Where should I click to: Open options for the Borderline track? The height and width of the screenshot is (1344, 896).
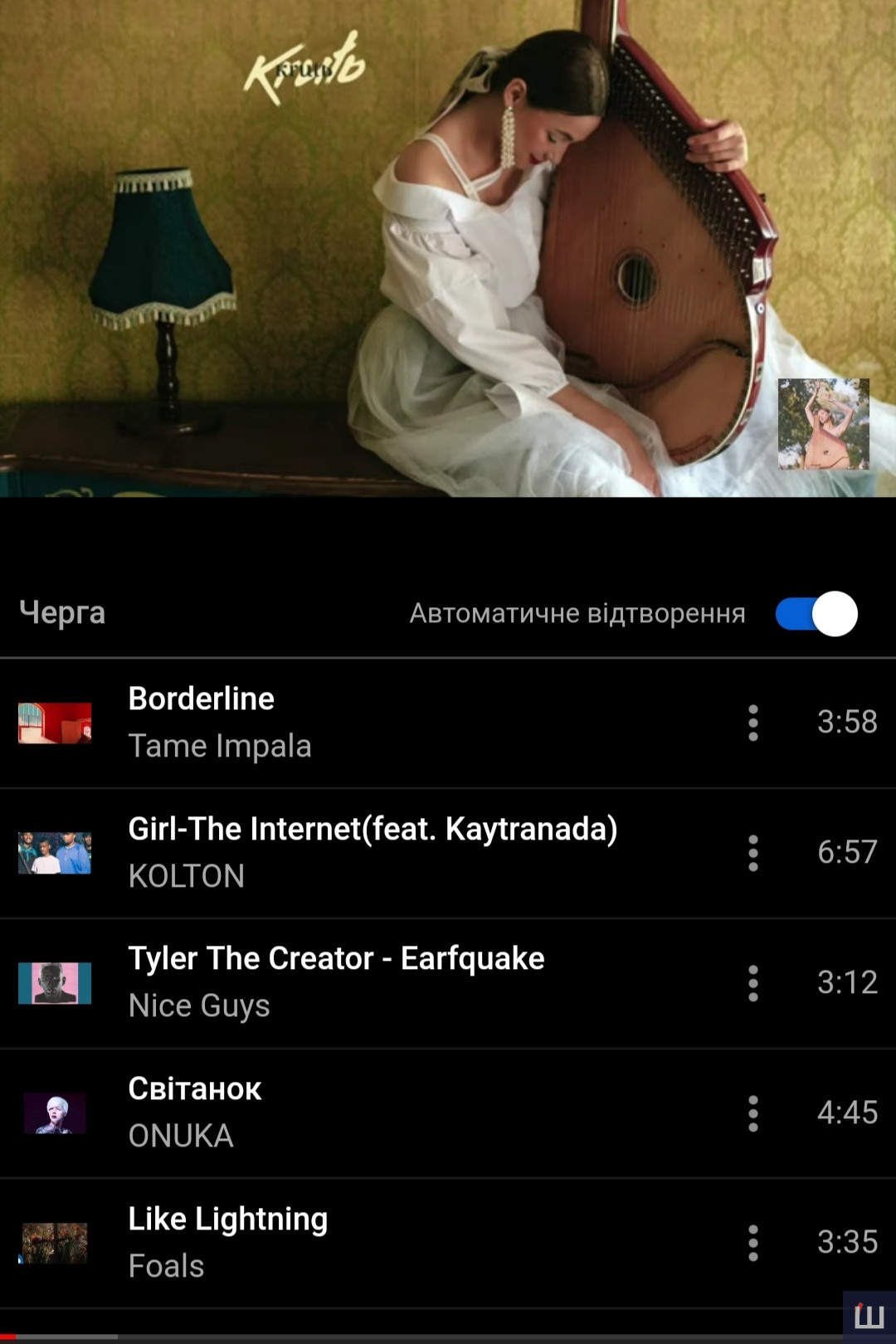pyautogui.click(x=752, y=723)
